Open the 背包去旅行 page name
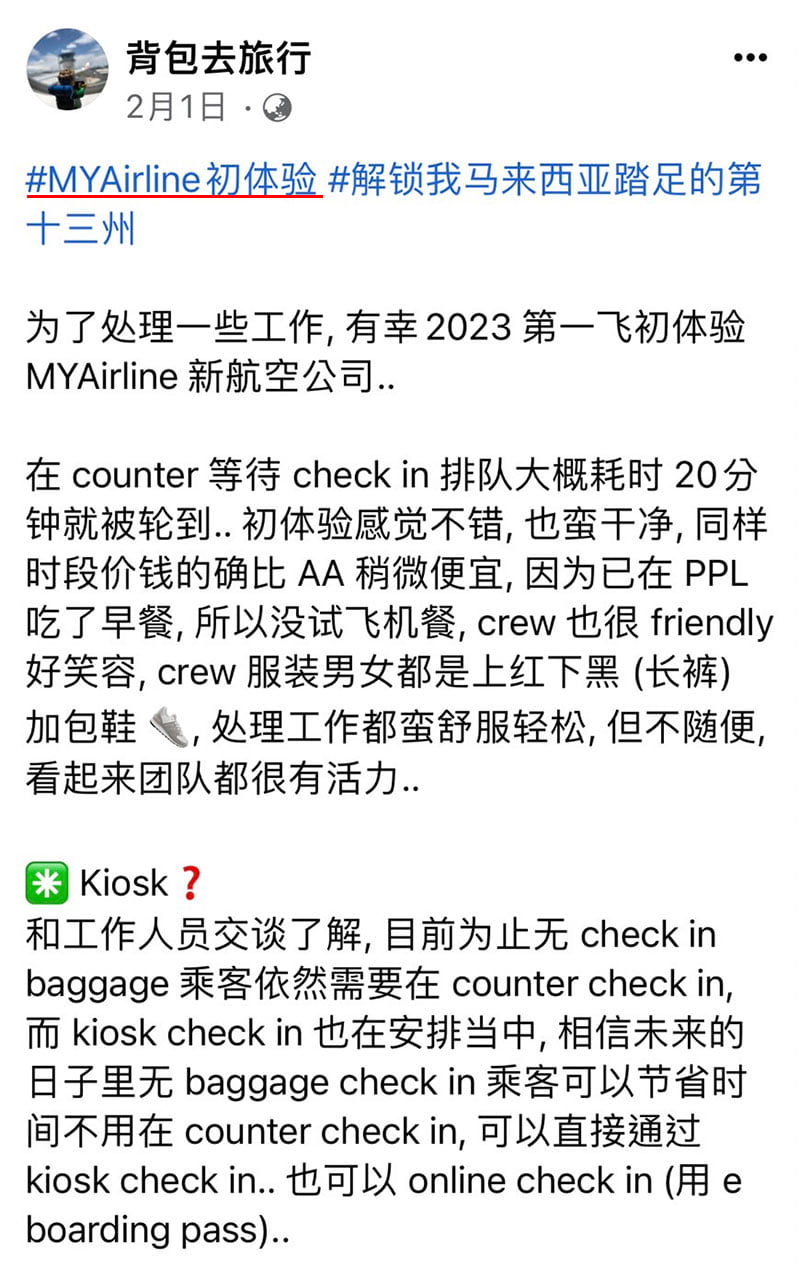Viewport: 800px width, 1279px height. click(x=219, y=57)
